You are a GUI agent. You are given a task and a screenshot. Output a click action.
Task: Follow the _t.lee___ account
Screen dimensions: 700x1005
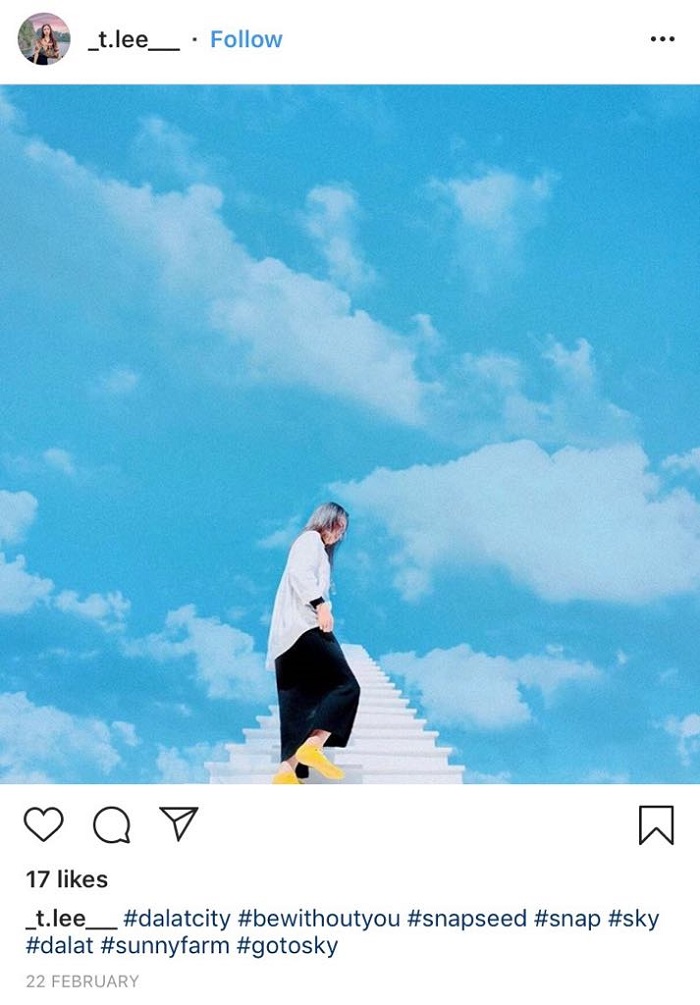pos(246,40)
